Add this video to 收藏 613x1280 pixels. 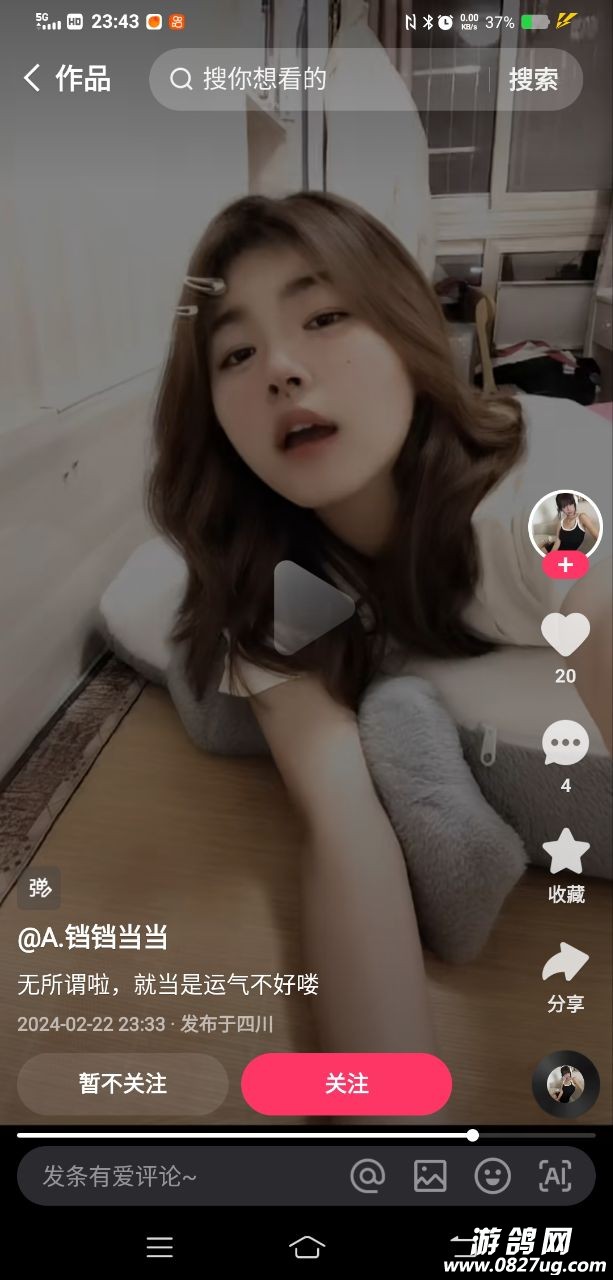point(565,852)
